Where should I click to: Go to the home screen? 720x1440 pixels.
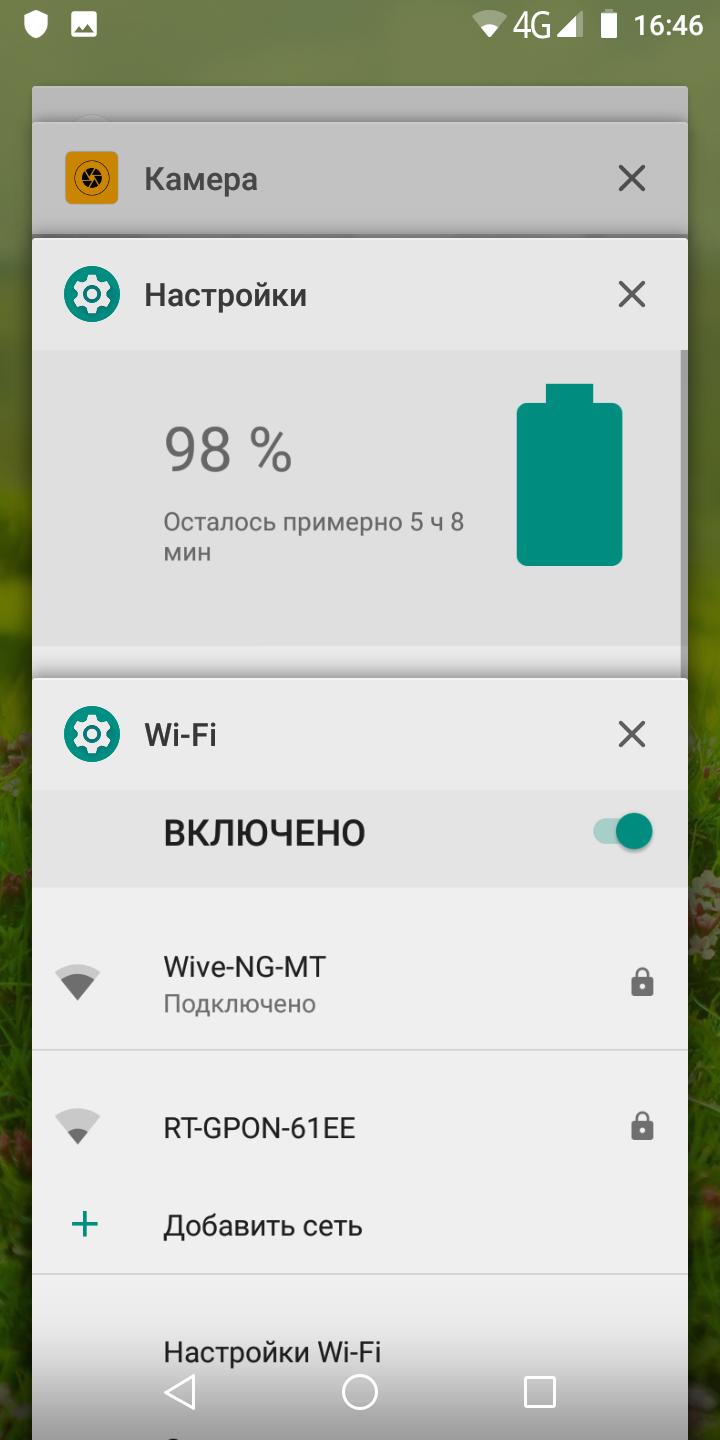[360, 1392]
